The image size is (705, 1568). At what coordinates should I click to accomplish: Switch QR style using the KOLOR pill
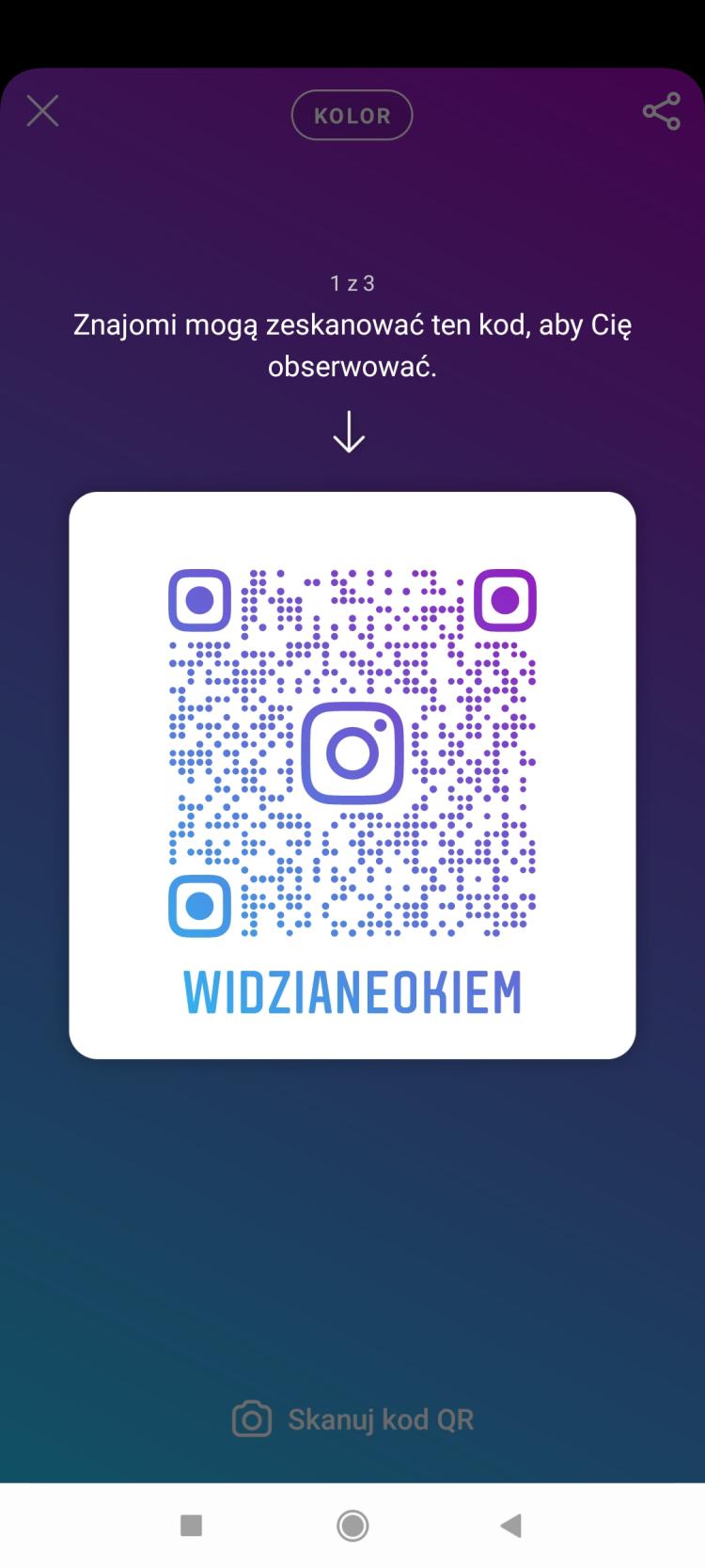(x=352, y=115)
